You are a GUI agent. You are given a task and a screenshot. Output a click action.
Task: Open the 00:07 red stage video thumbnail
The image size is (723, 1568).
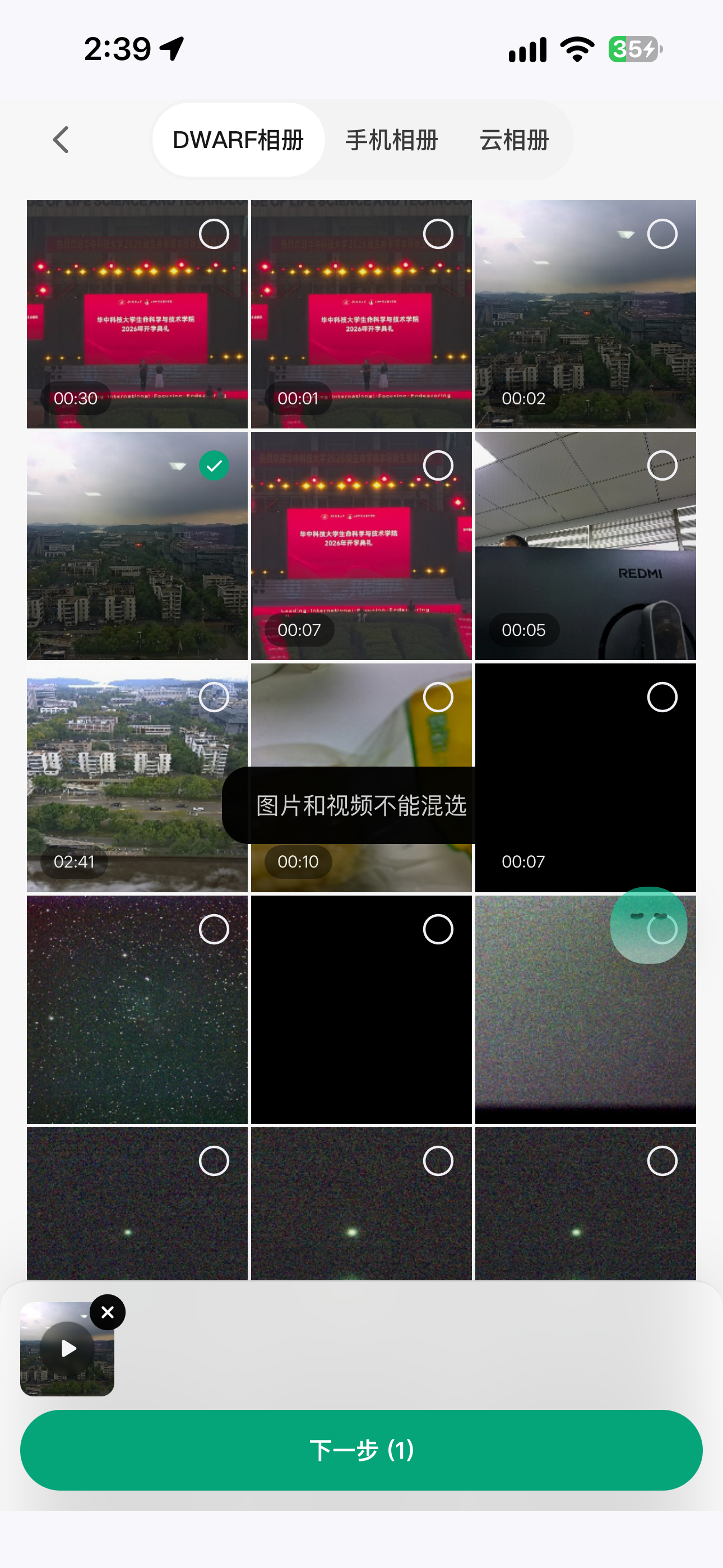[x=361, y=546]
